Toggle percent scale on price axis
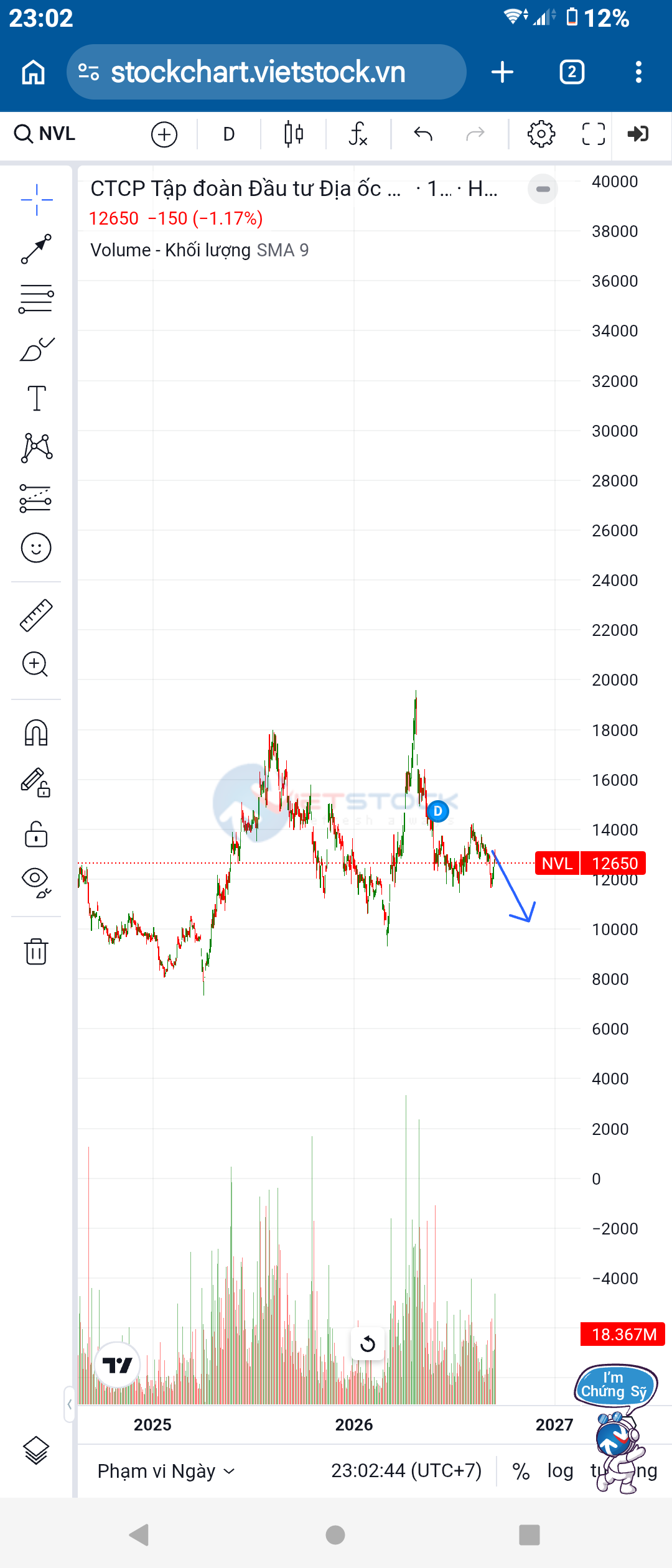This screenshot has width=672, height=1568. (x=521, y=1471)
